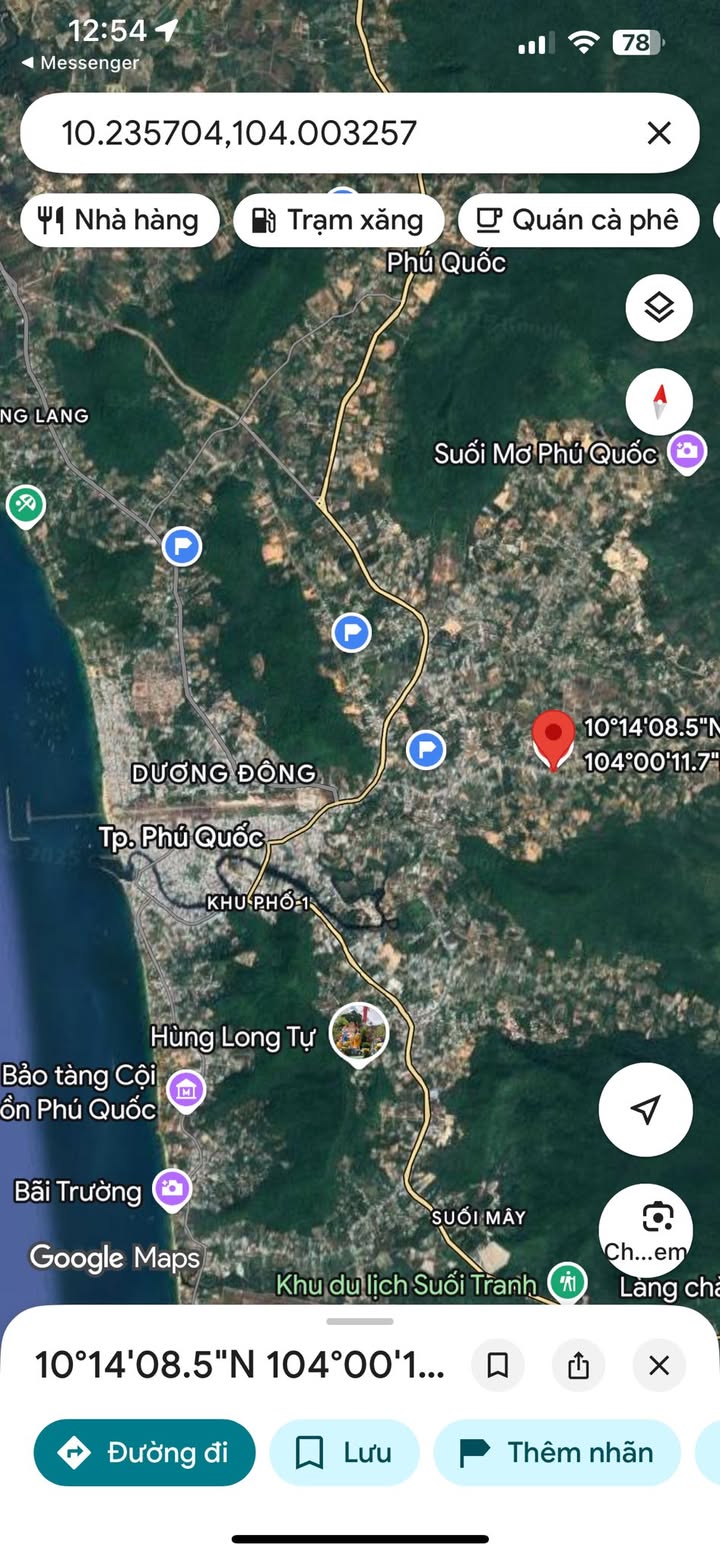Screen dimensions: 720x1557
Task: Open the Hùng Long Tự place marker
Action: pos(359,1033)
